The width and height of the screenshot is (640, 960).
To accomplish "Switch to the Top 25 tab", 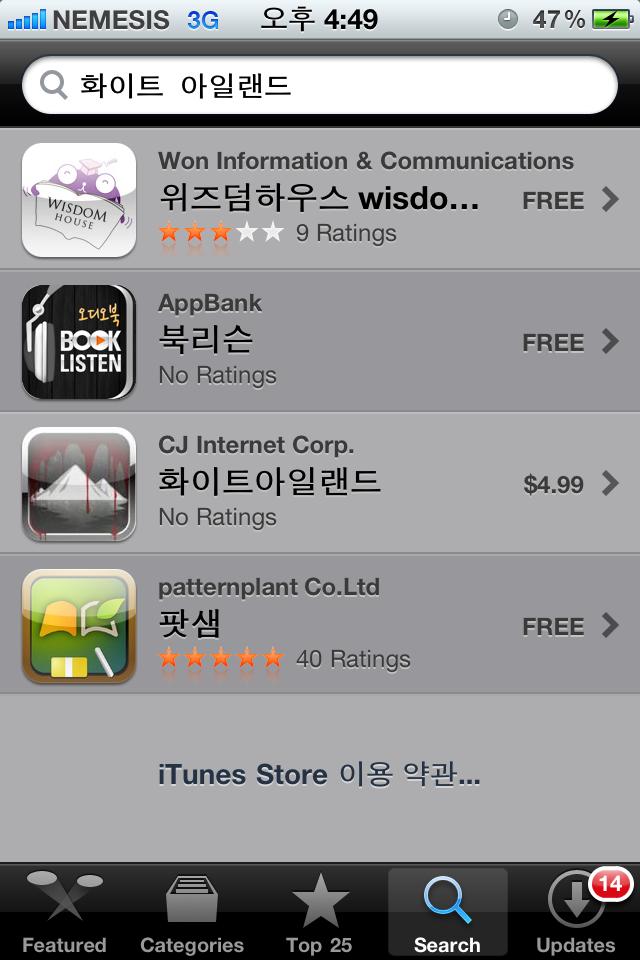I will pos(319,912).
